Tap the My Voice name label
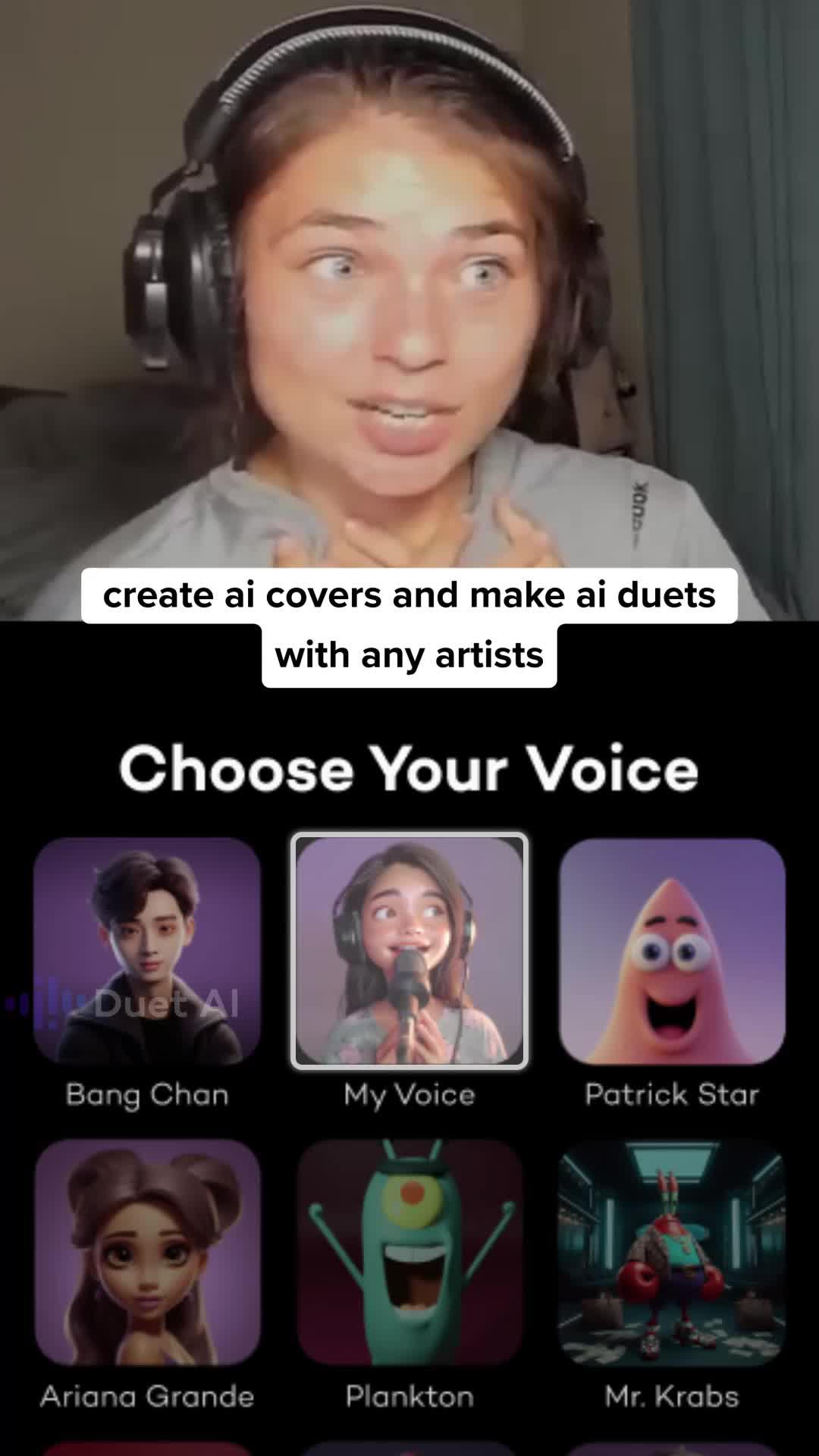Screen dimensions: 819x1456 coord(409,1094)
